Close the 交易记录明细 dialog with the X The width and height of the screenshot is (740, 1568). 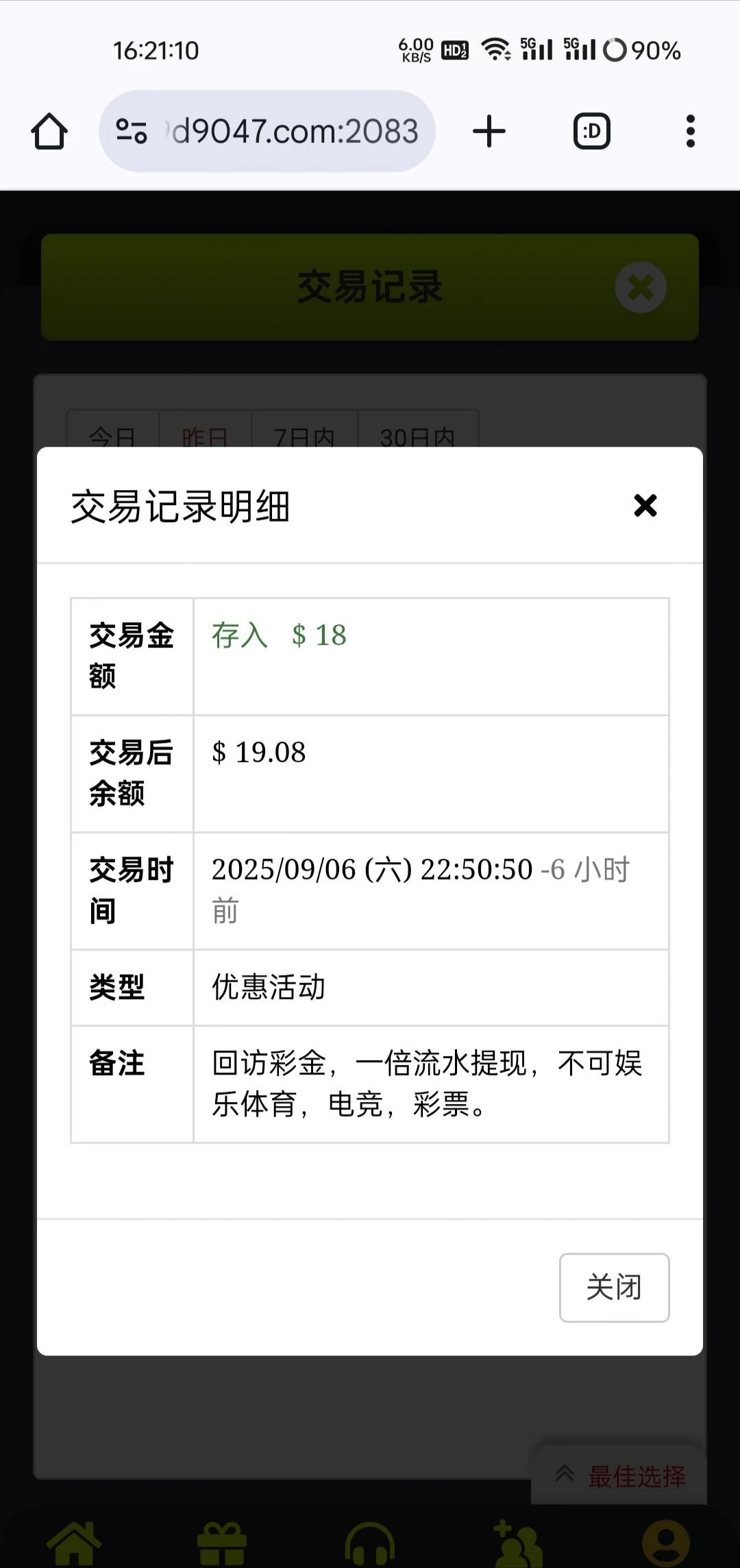click(x=645, y=506)
